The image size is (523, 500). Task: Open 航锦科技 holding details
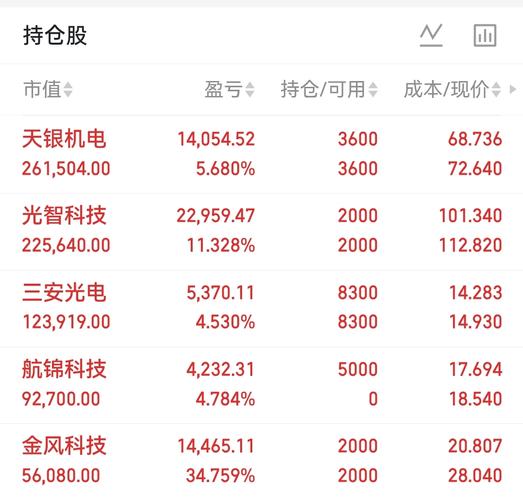(262, 385)
